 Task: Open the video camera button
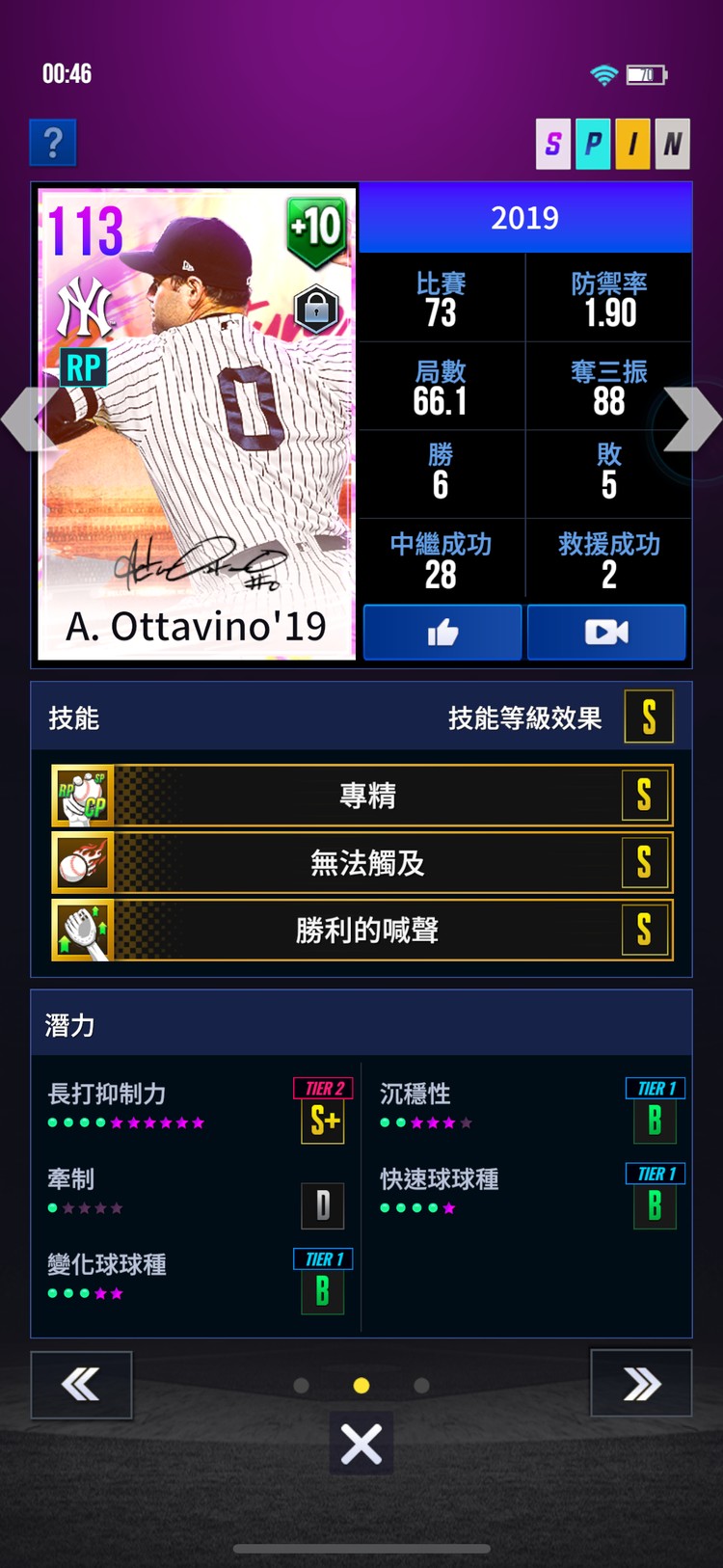(606, 633)
